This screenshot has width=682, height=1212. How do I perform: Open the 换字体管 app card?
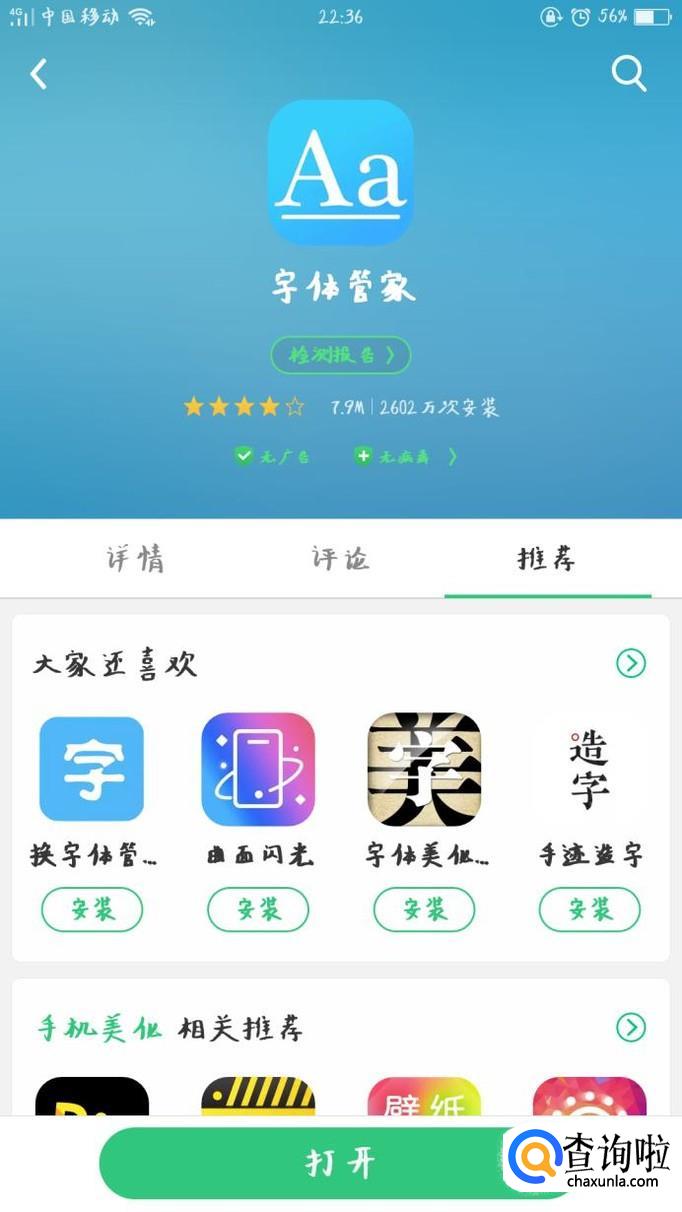coord(92,769)
